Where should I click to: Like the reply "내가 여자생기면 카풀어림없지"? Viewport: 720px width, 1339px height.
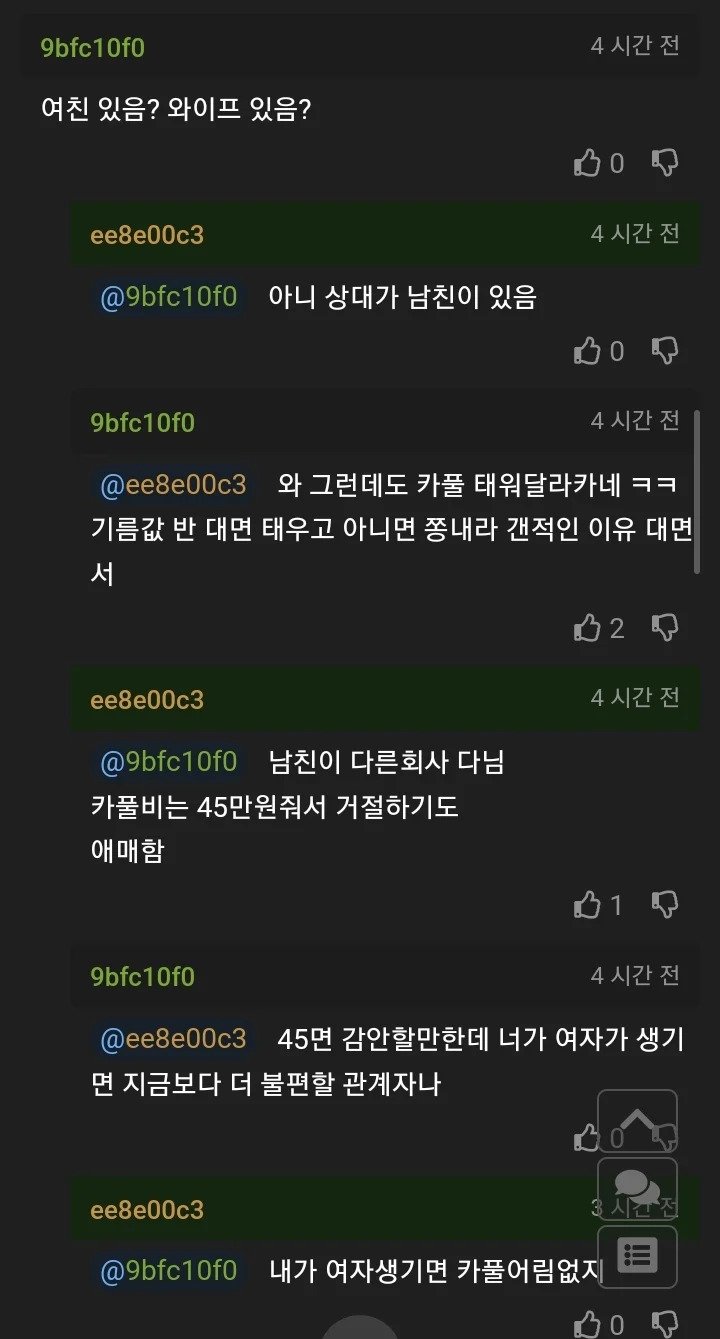tap(588, 1324)
